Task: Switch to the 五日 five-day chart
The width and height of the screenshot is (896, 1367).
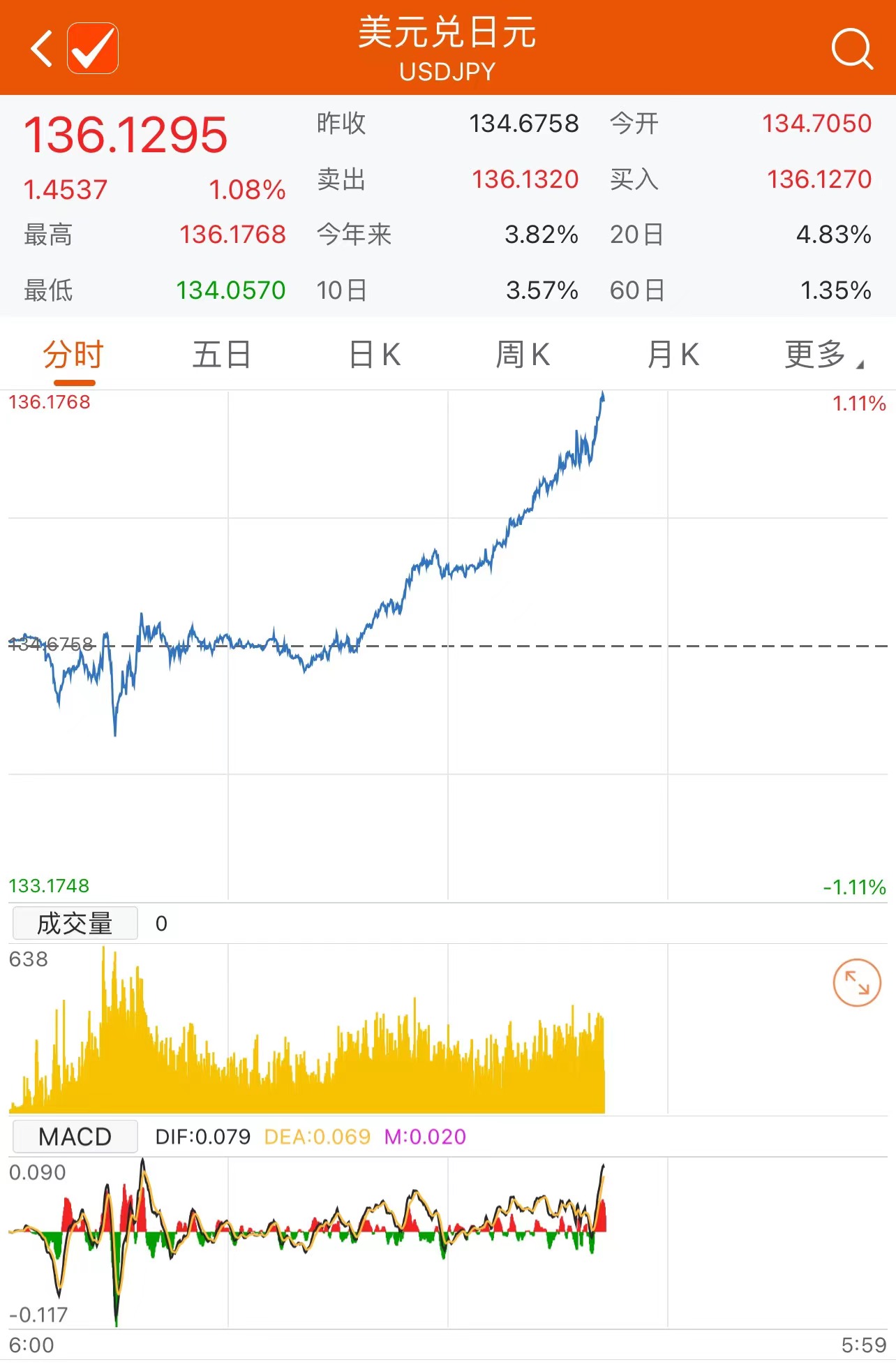Action: [x=222, y=355]
